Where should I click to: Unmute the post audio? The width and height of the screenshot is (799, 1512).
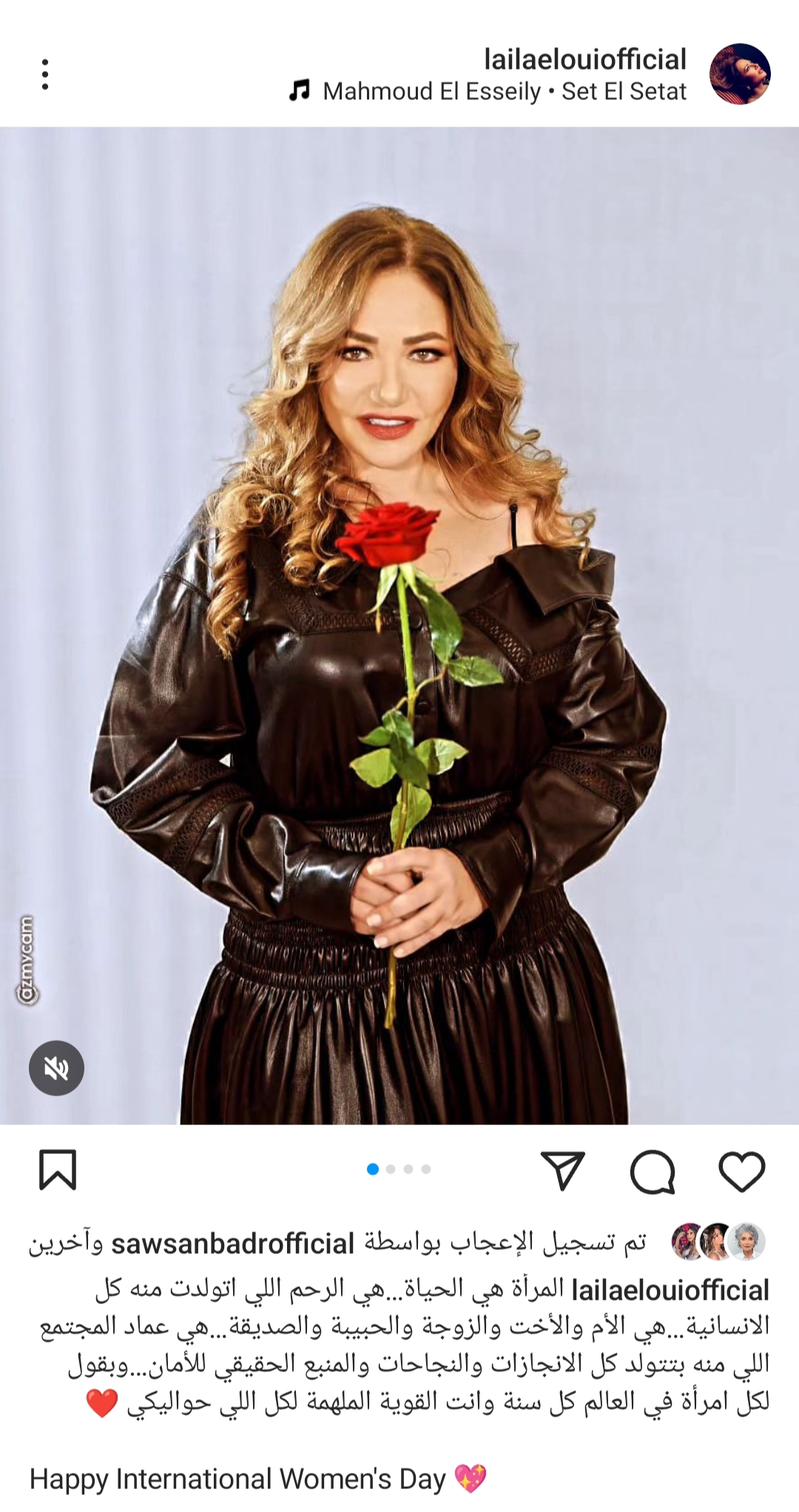[56, 1068]
